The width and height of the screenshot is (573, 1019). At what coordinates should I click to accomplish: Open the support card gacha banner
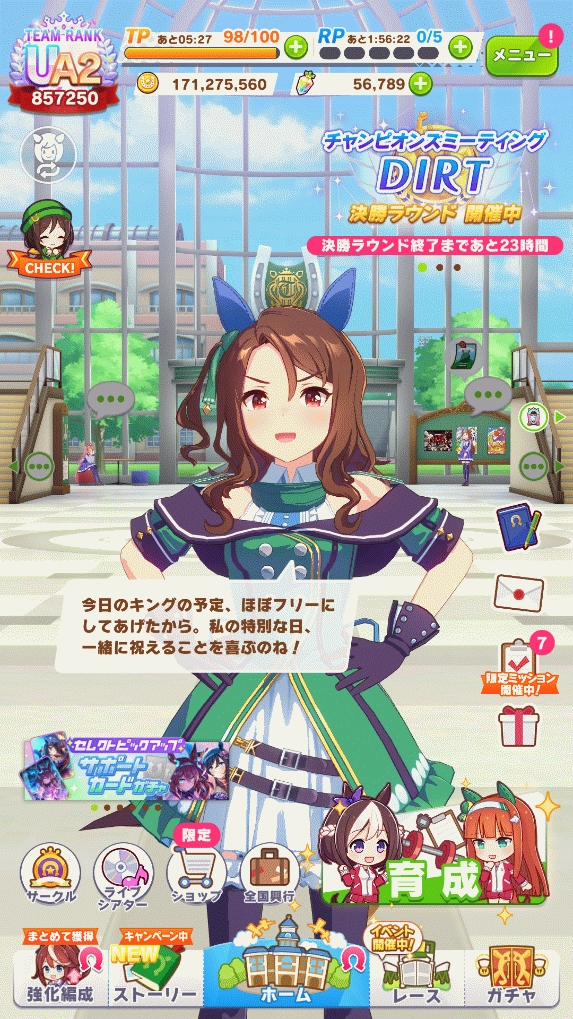(x=127, y=769)
